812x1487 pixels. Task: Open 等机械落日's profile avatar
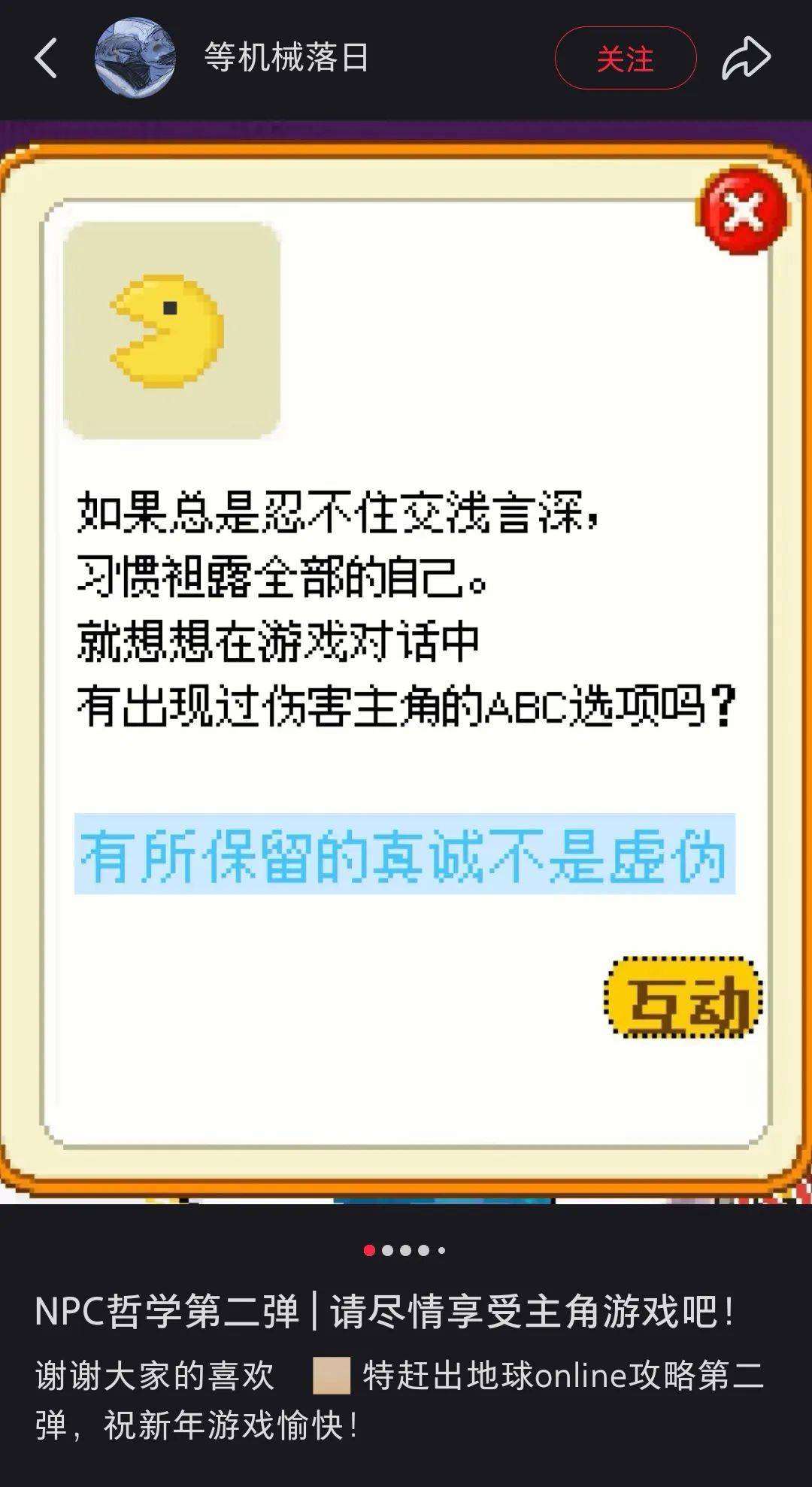tap(135, 58)
